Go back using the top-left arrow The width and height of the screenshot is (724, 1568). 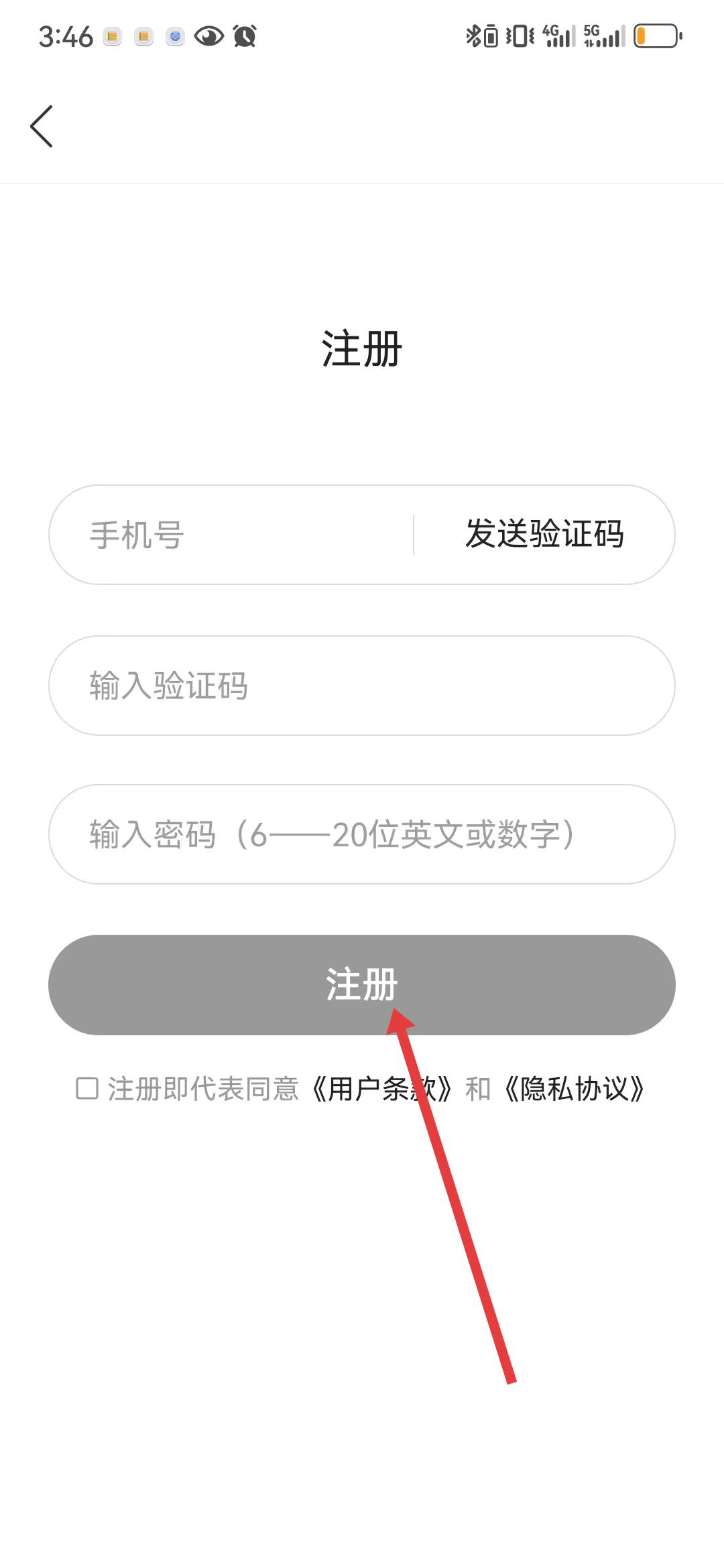[x=42, y=126]
